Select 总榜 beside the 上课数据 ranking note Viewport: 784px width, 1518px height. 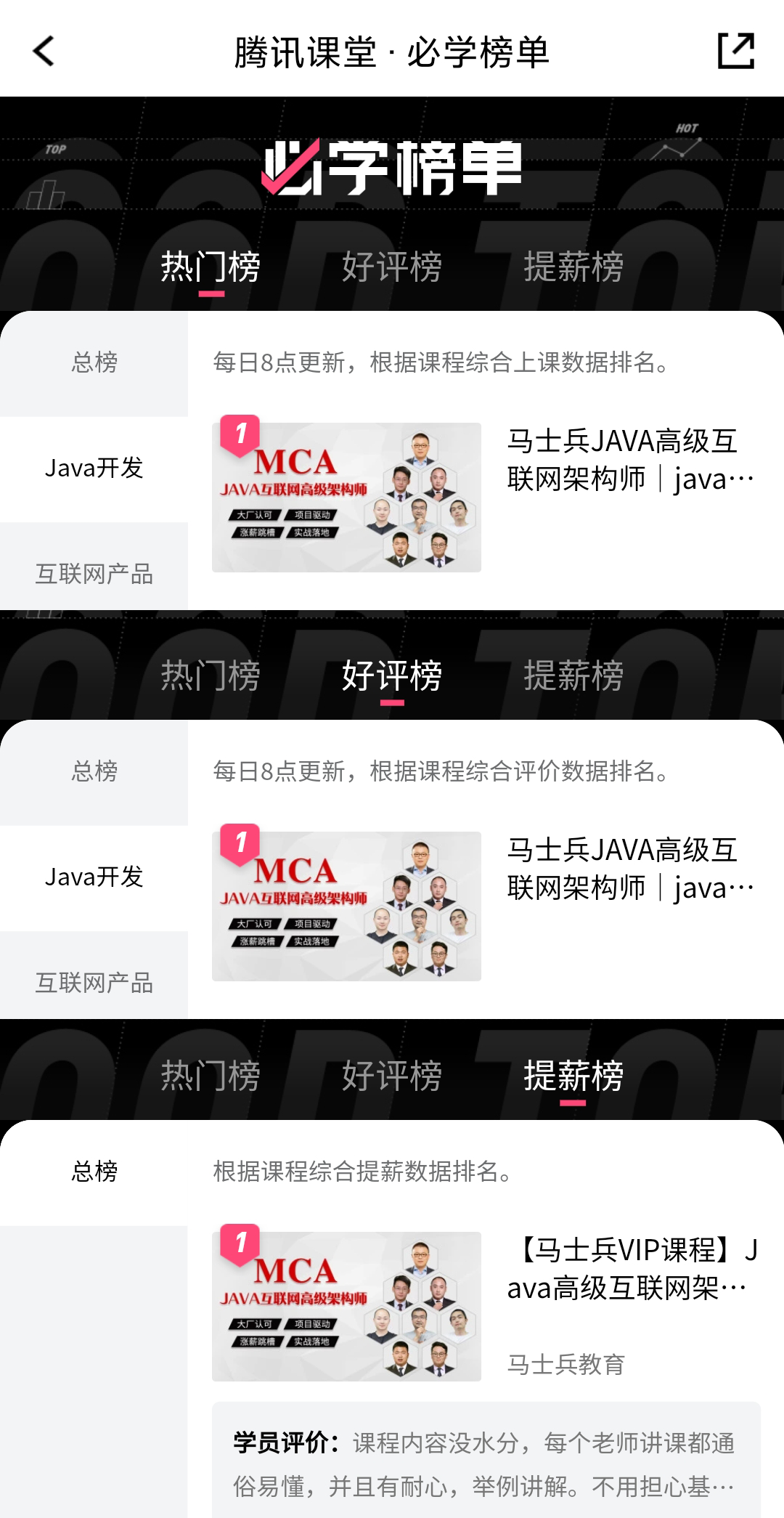(x=94, y=362)
